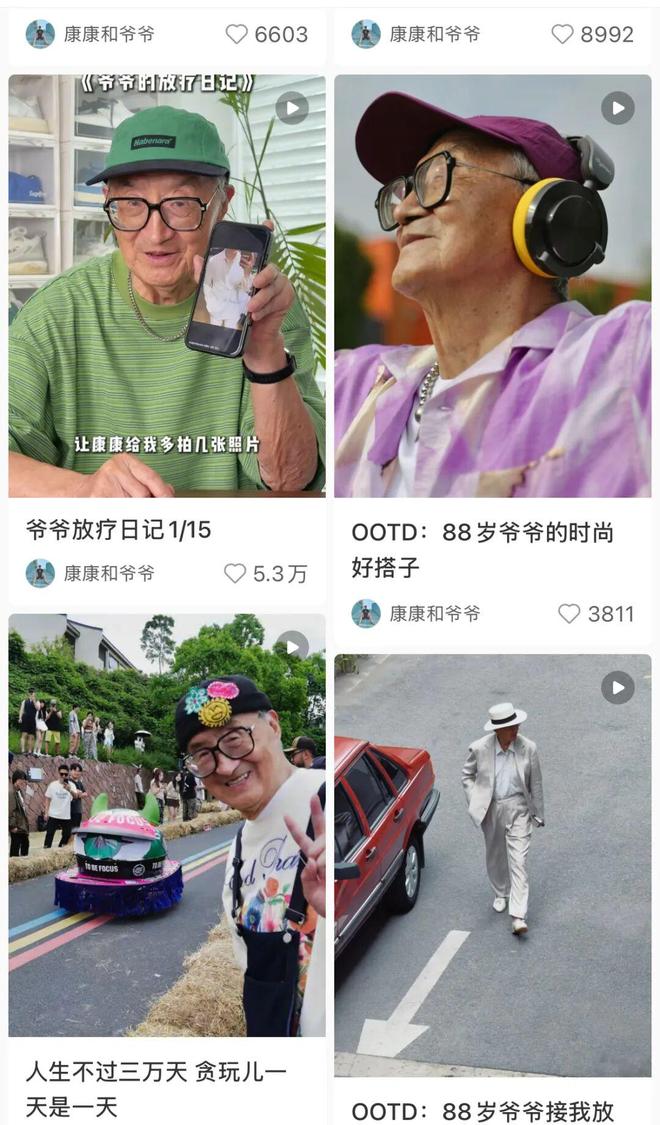Like the post showing 8992 likes
The width and height of the screenshot is (660, 1125).
563,34
